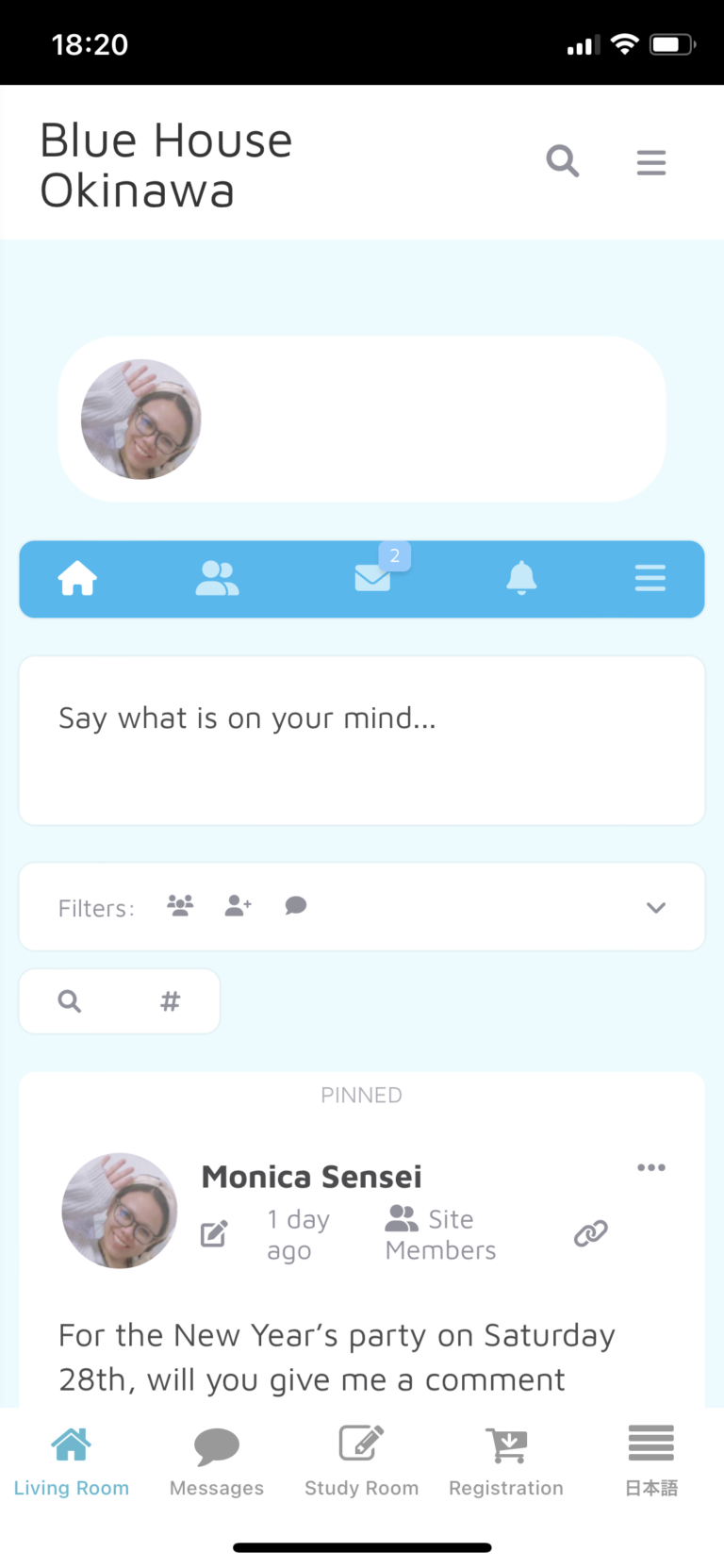Switch to the Study Room tab
The height and width of the screenshot is (1568, 724).
click(x=361, y=1460)
